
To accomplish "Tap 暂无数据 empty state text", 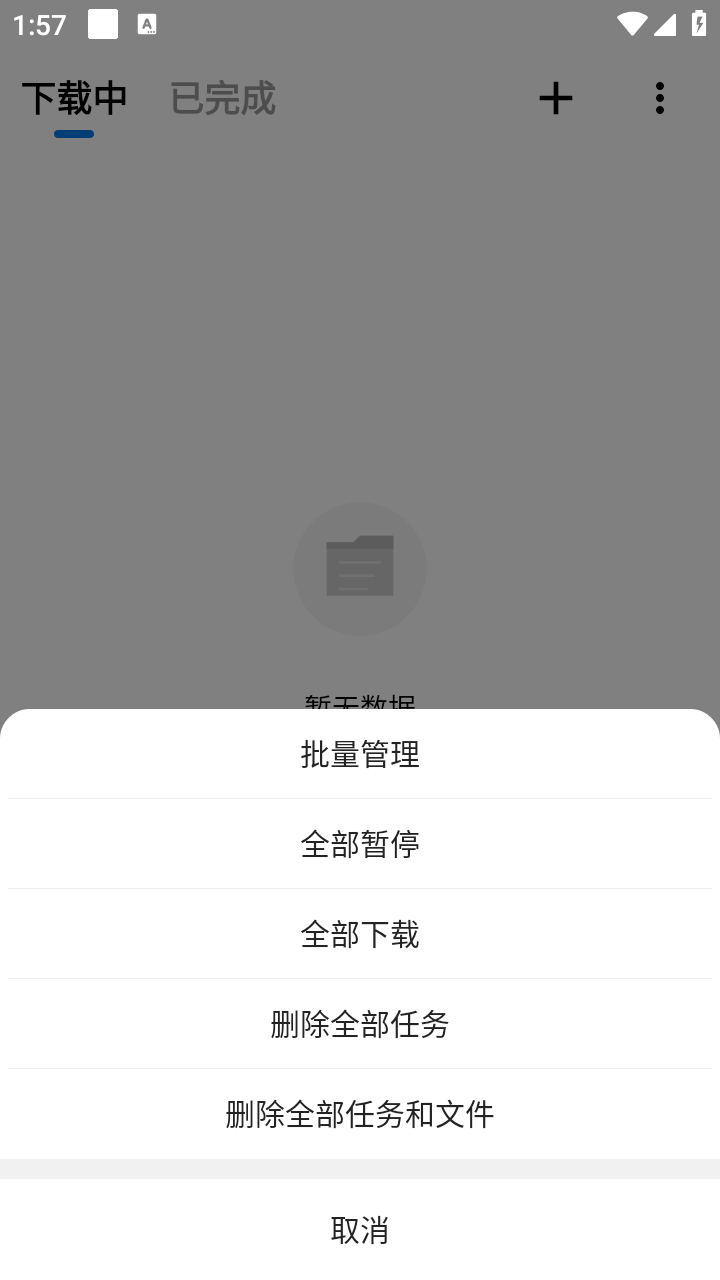I will click(360, 702).
